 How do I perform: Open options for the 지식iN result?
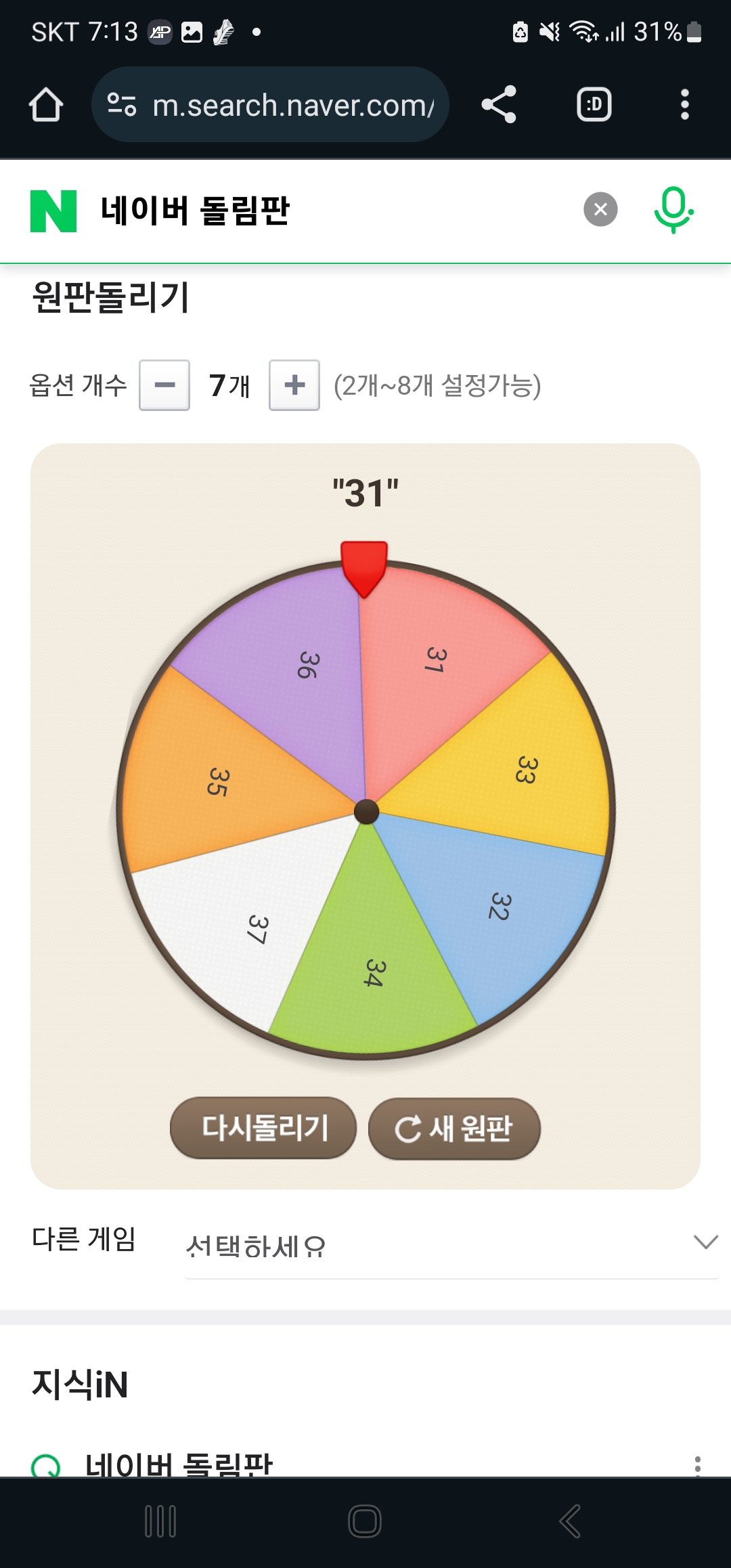click(x=697, y=1465)
